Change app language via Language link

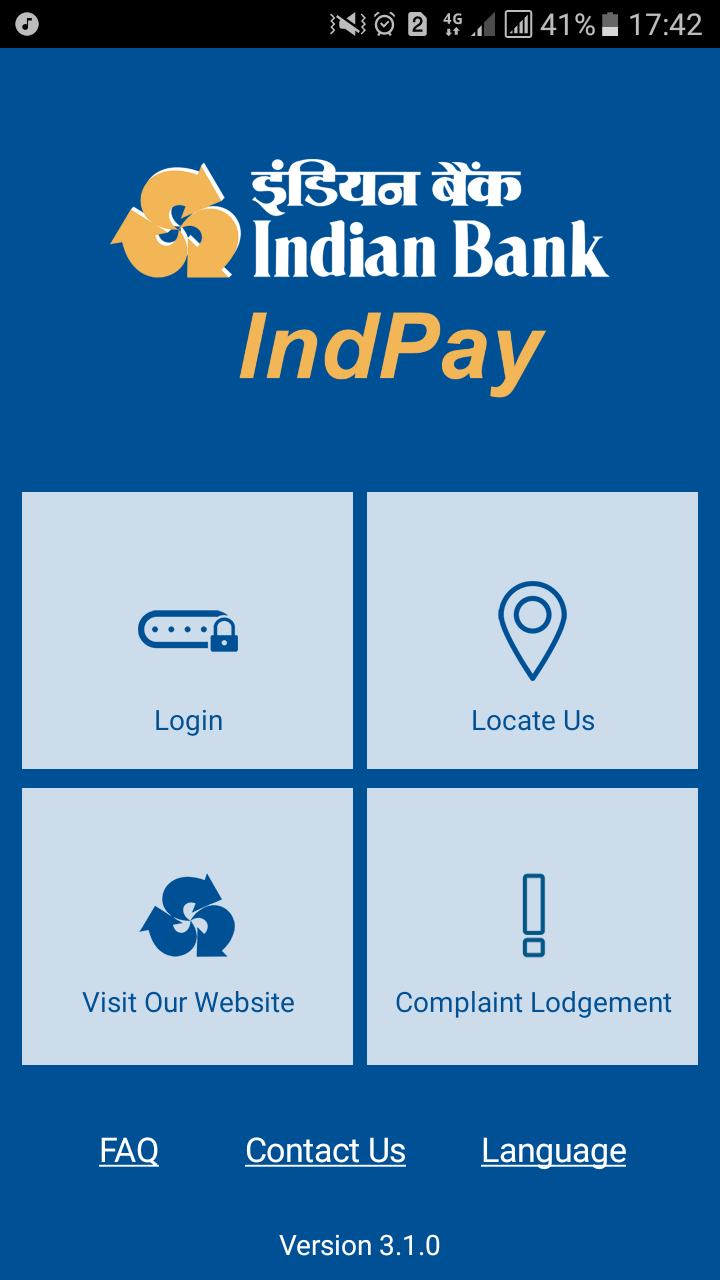click(x=553, y=1151)
